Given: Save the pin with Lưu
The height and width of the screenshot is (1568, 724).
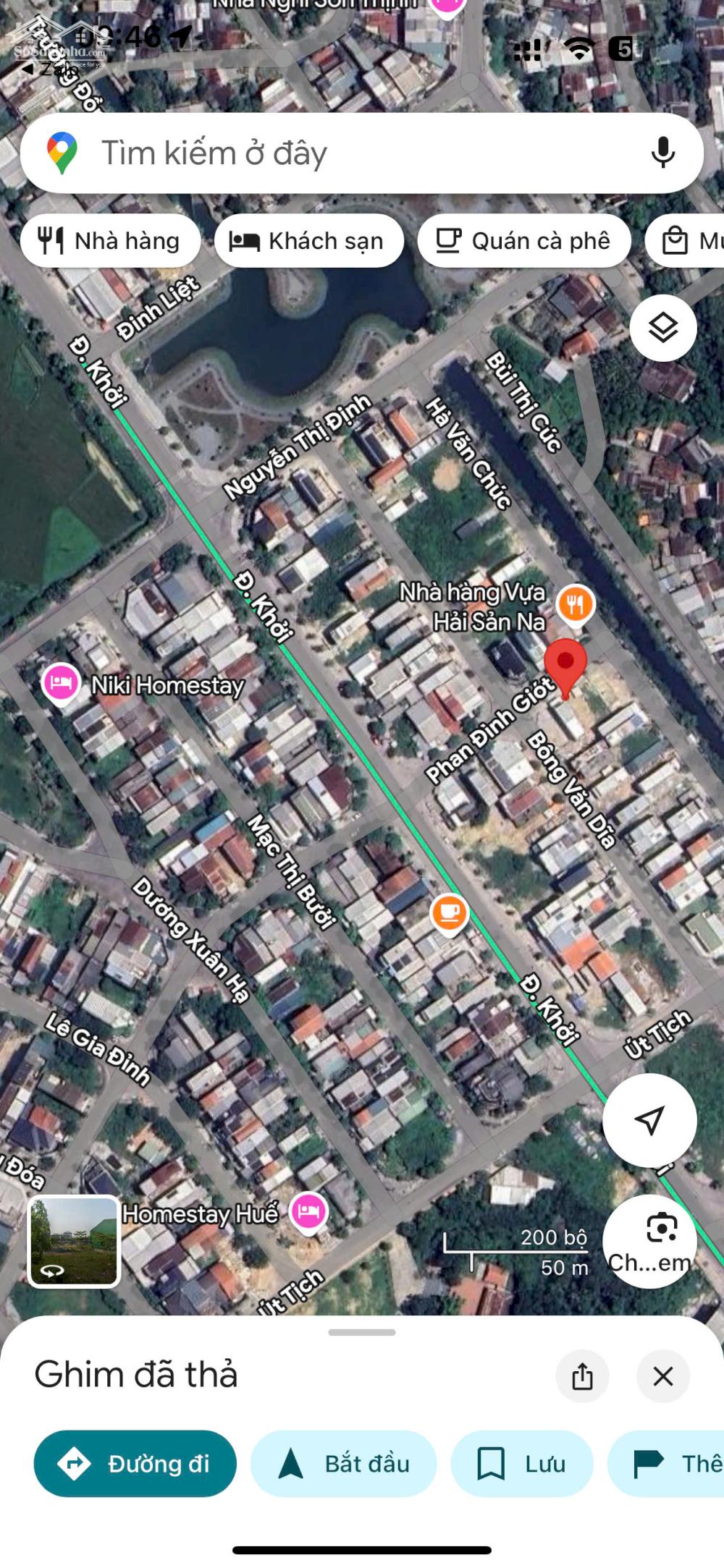Looking at the screenshot, I should click(x=521, y=1464).
